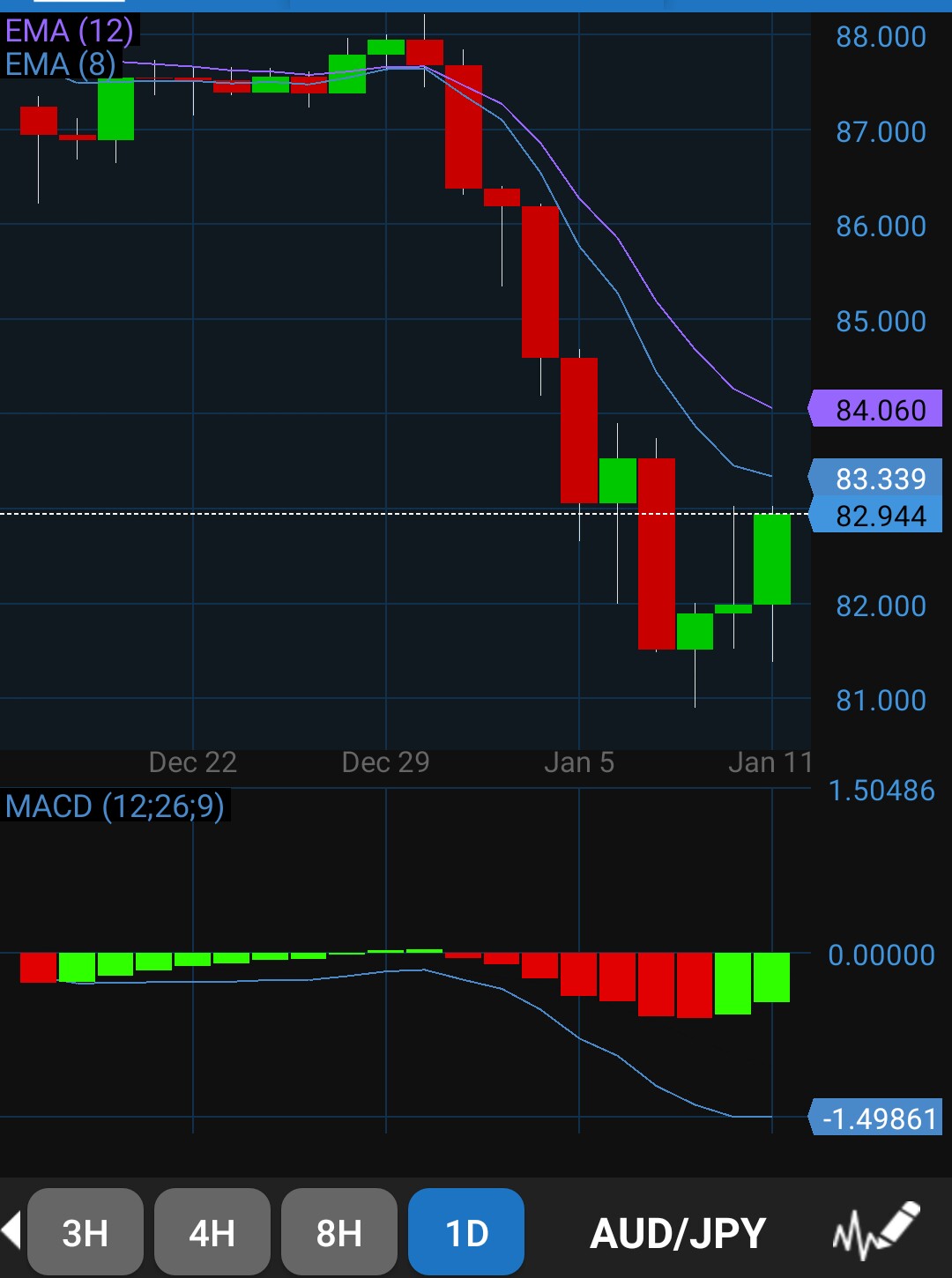Select the 1D timeframe button
Viewport: 952px width, 1278px height.
466,1232
